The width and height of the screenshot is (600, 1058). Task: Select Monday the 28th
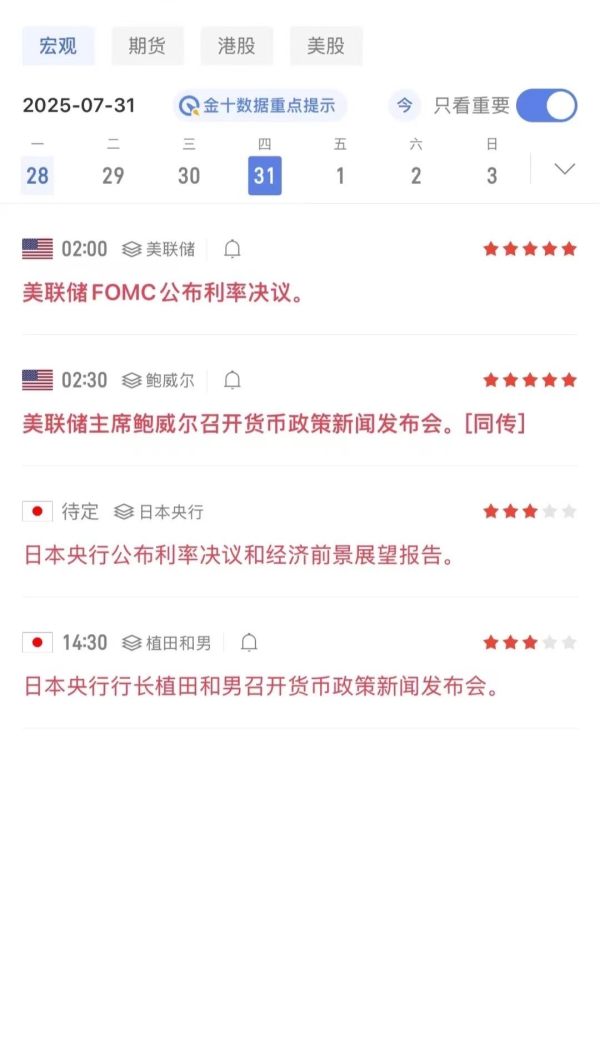tap(37, 175)
